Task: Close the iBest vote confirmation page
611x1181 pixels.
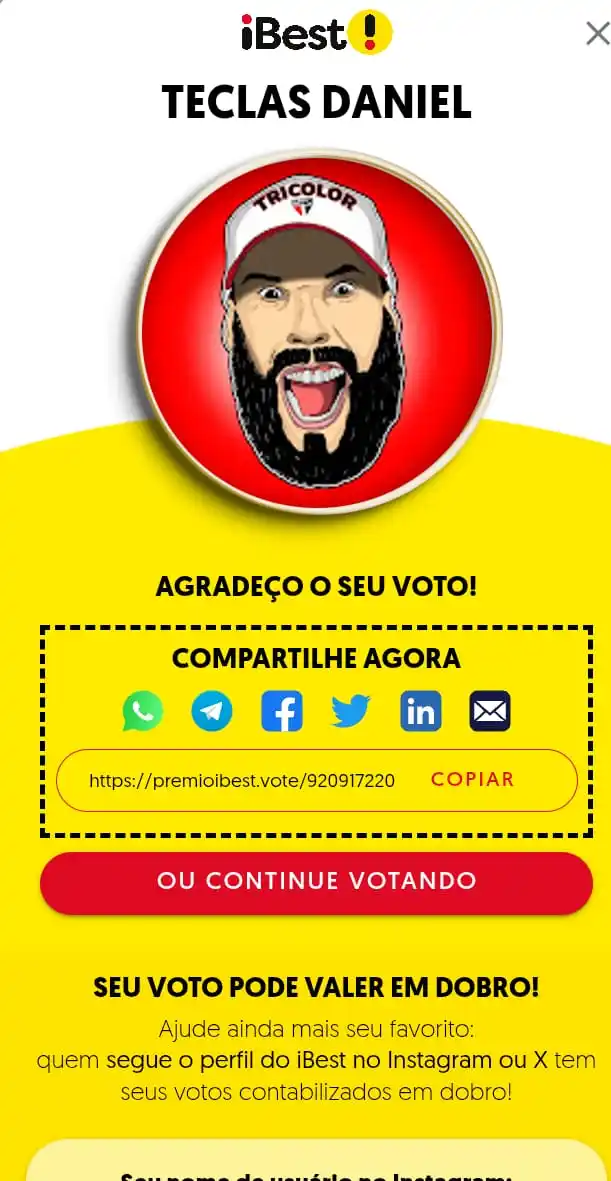Action: (597, 34)
